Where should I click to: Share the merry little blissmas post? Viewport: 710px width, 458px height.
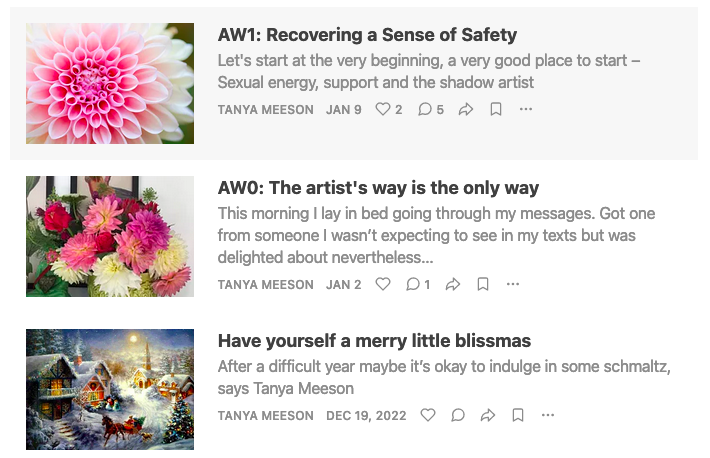coord(488,415)
